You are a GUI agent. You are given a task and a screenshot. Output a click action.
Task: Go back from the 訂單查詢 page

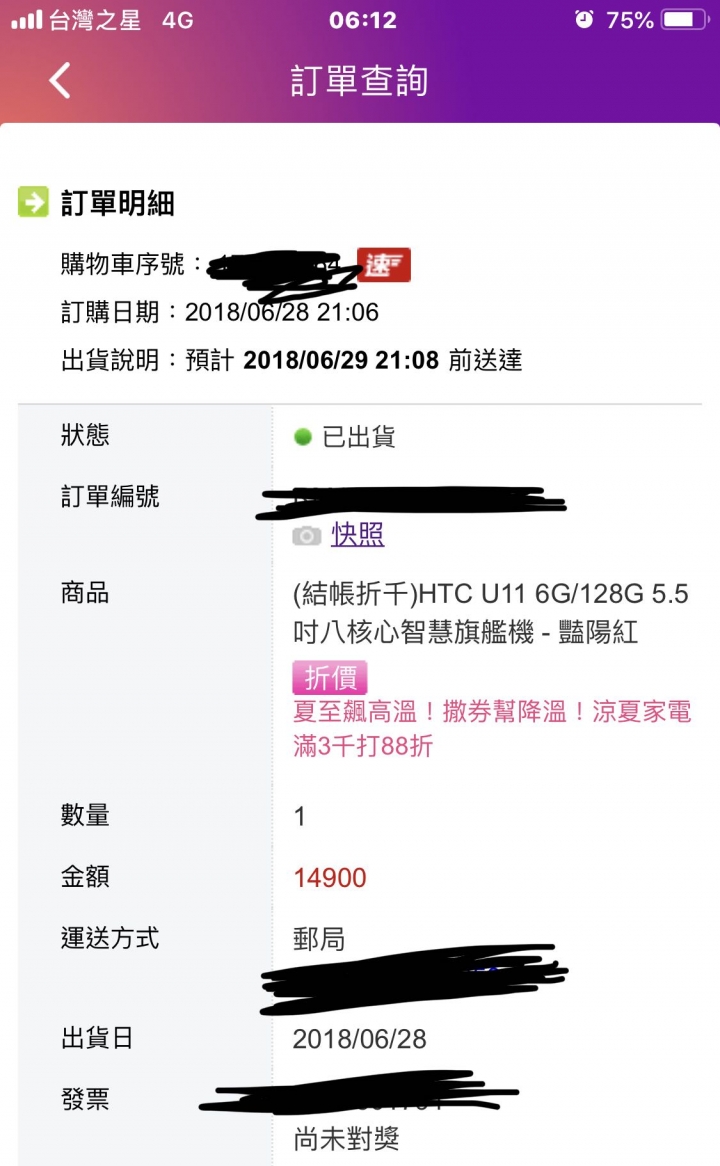pyautogui.click(x=60, y=80)
